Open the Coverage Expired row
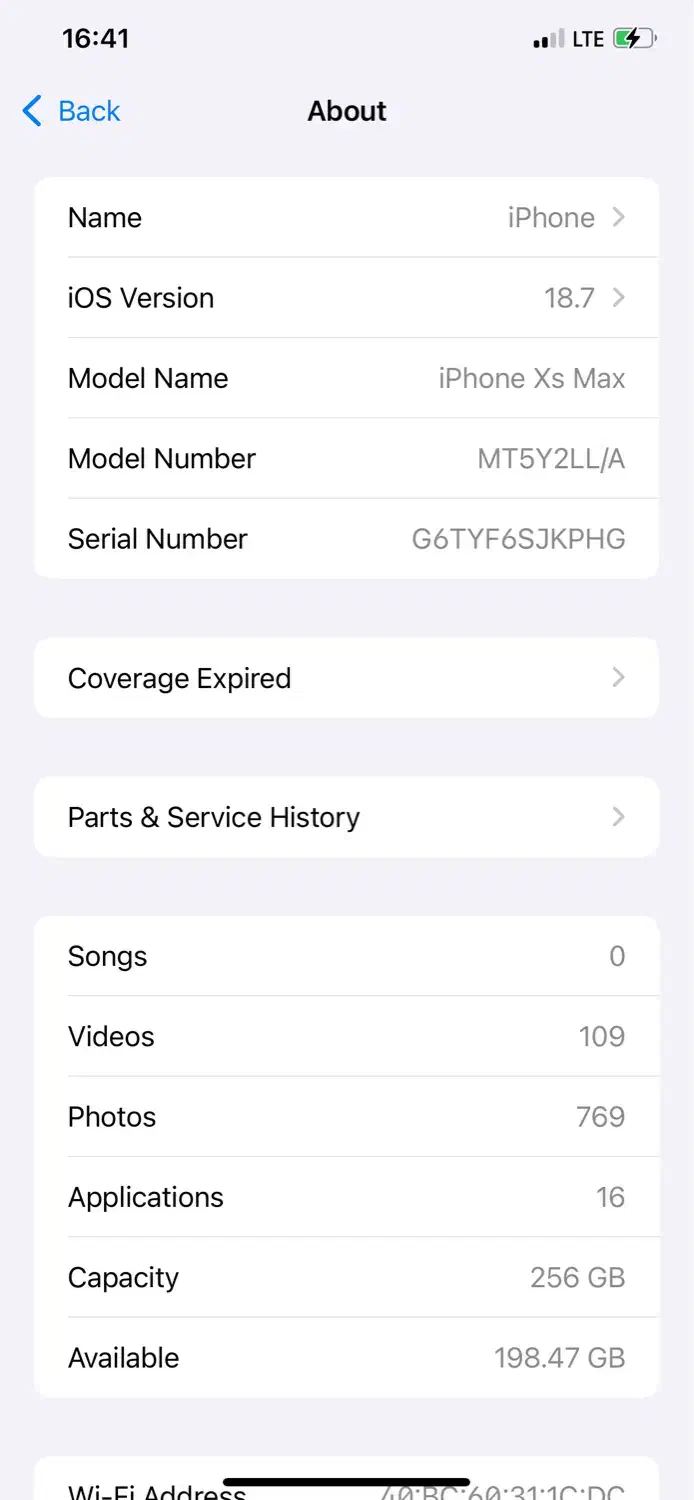The image size is (694, 1500). 346,678
